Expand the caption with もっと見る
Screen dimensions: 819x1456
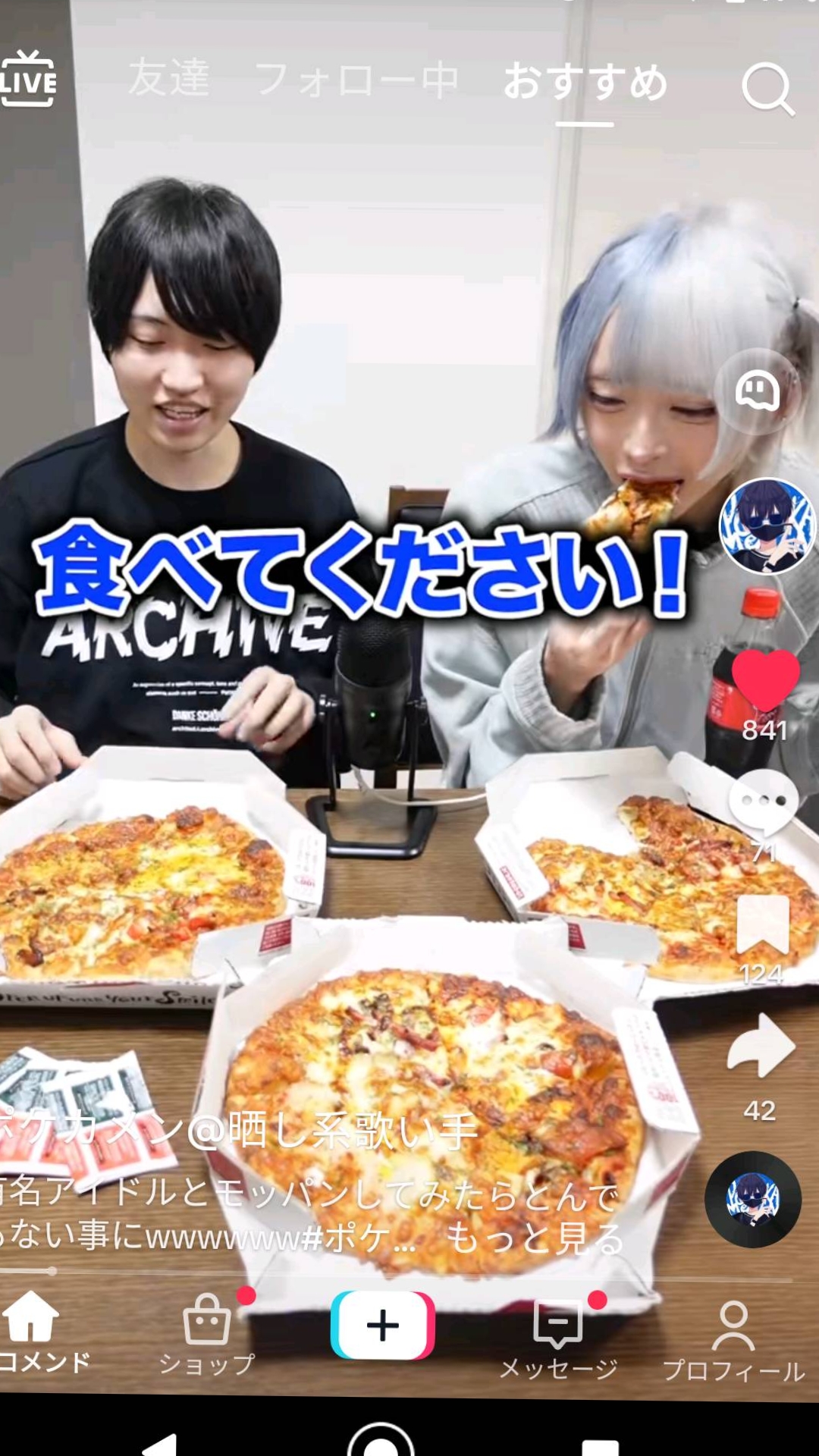(x=534, y=1239)
